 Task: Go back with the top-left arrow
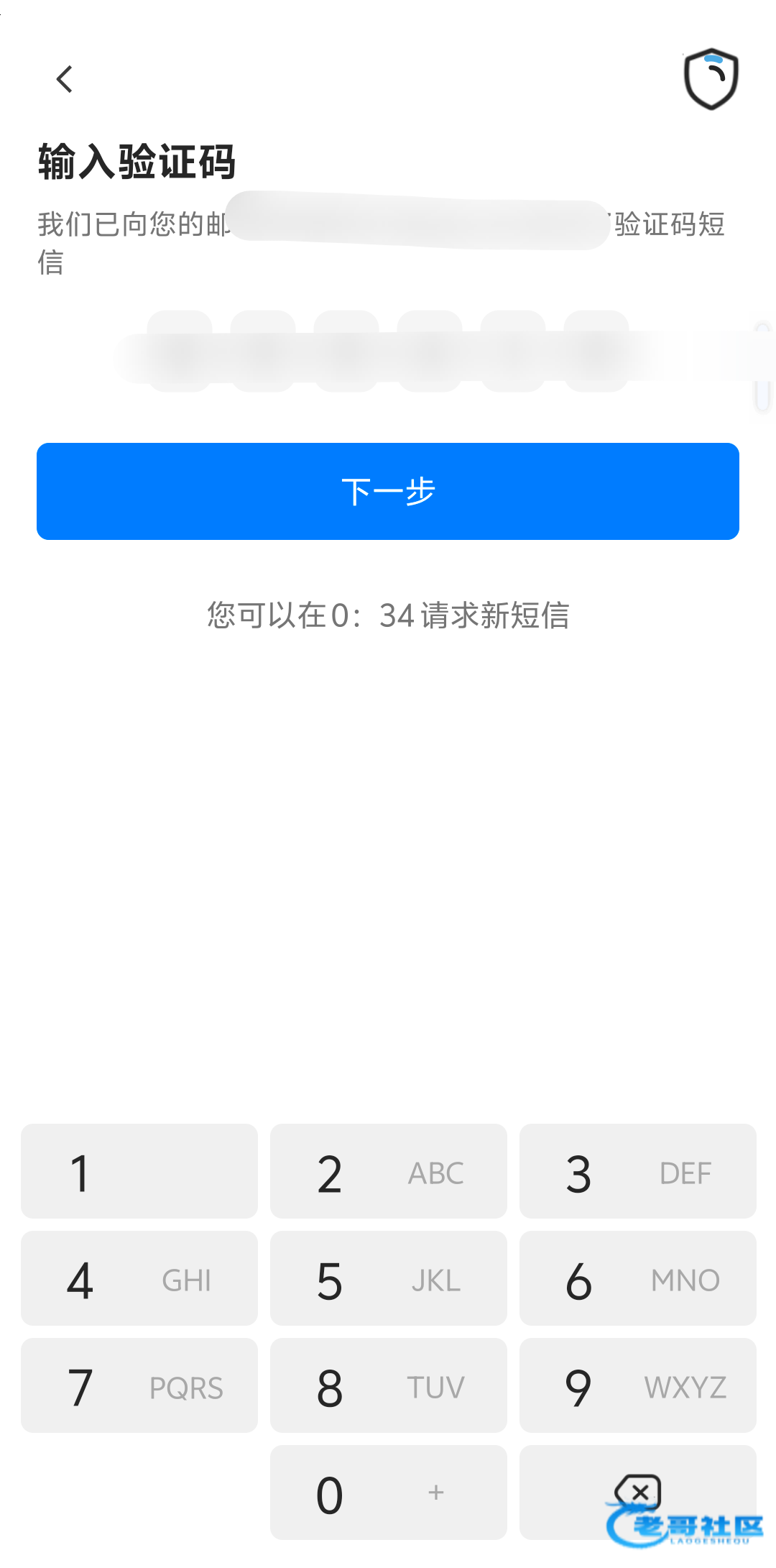[x=65, y=79]
